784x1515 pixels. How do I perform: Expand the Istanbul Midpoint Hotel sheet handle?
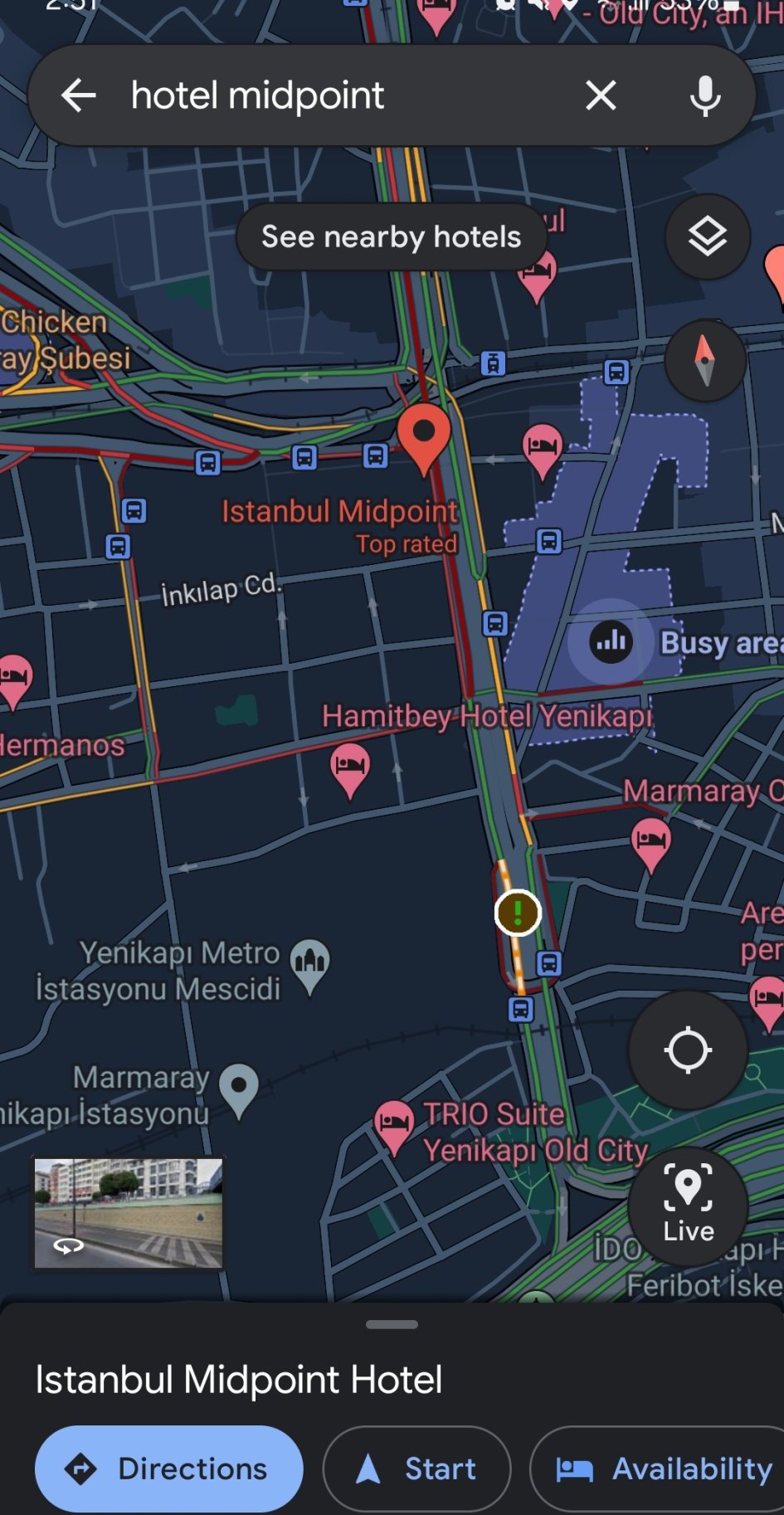coord(392,1324)
